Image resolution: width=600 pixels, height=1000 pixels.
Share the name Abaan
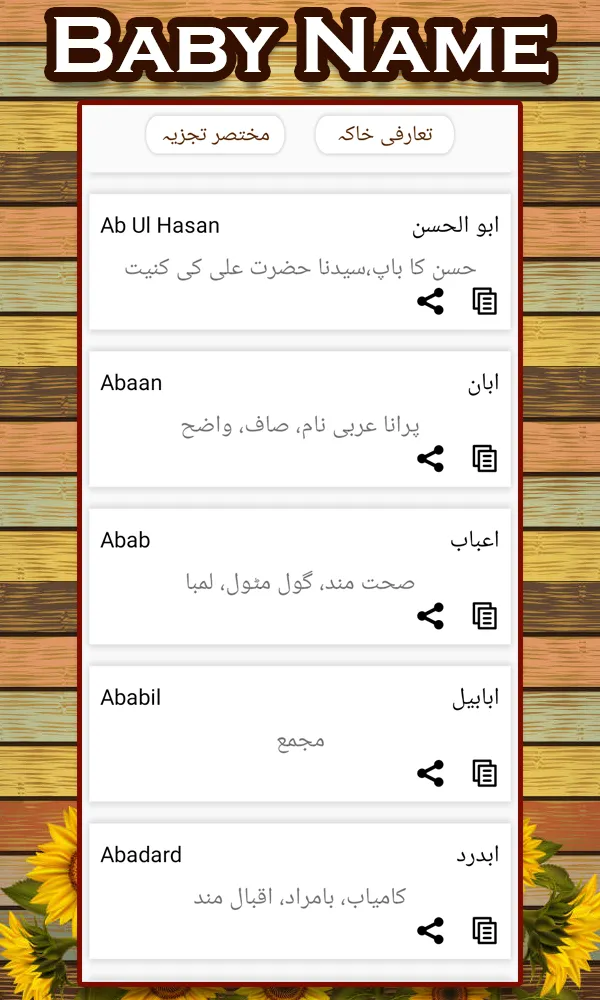430,459
